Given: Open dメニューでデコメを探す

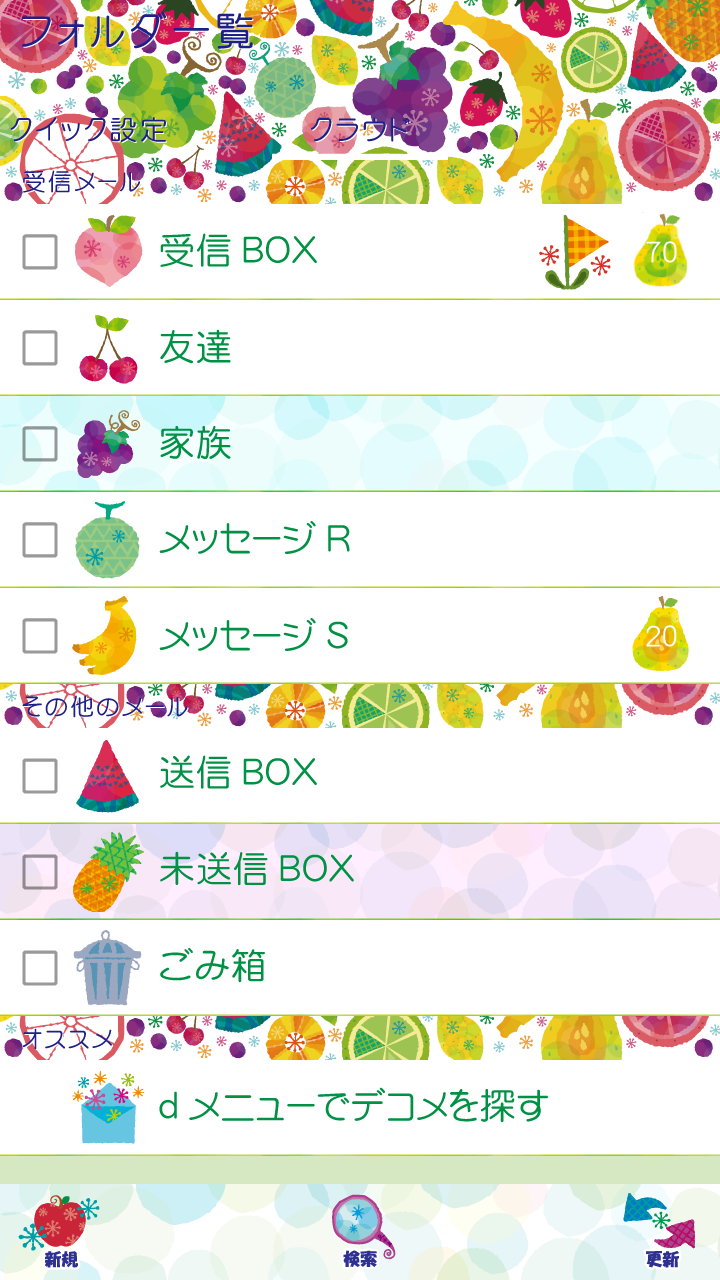Looking at the screenshot, I should (x=354, y=1106).
